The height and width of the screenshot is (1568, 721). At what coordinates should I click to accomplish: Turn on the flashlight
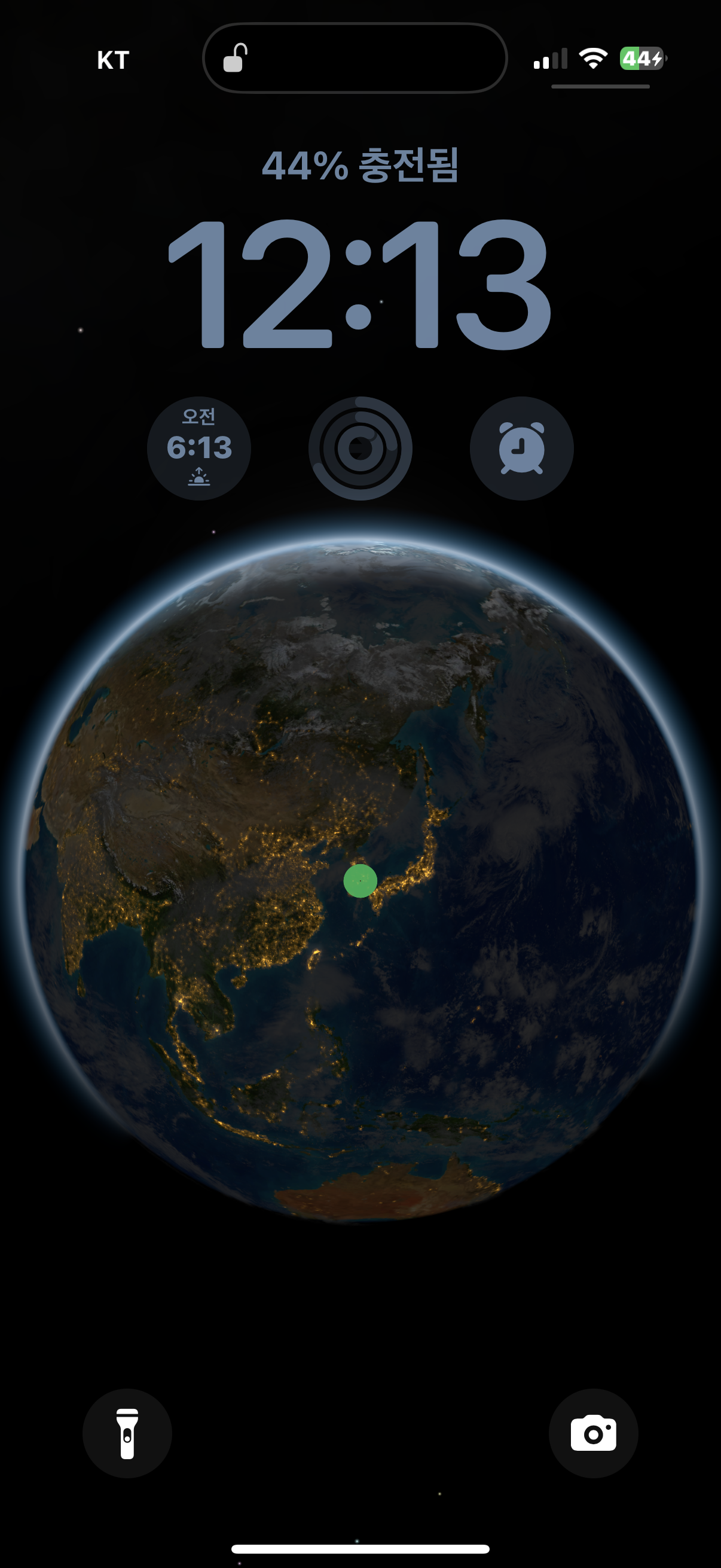point(127,1433)
